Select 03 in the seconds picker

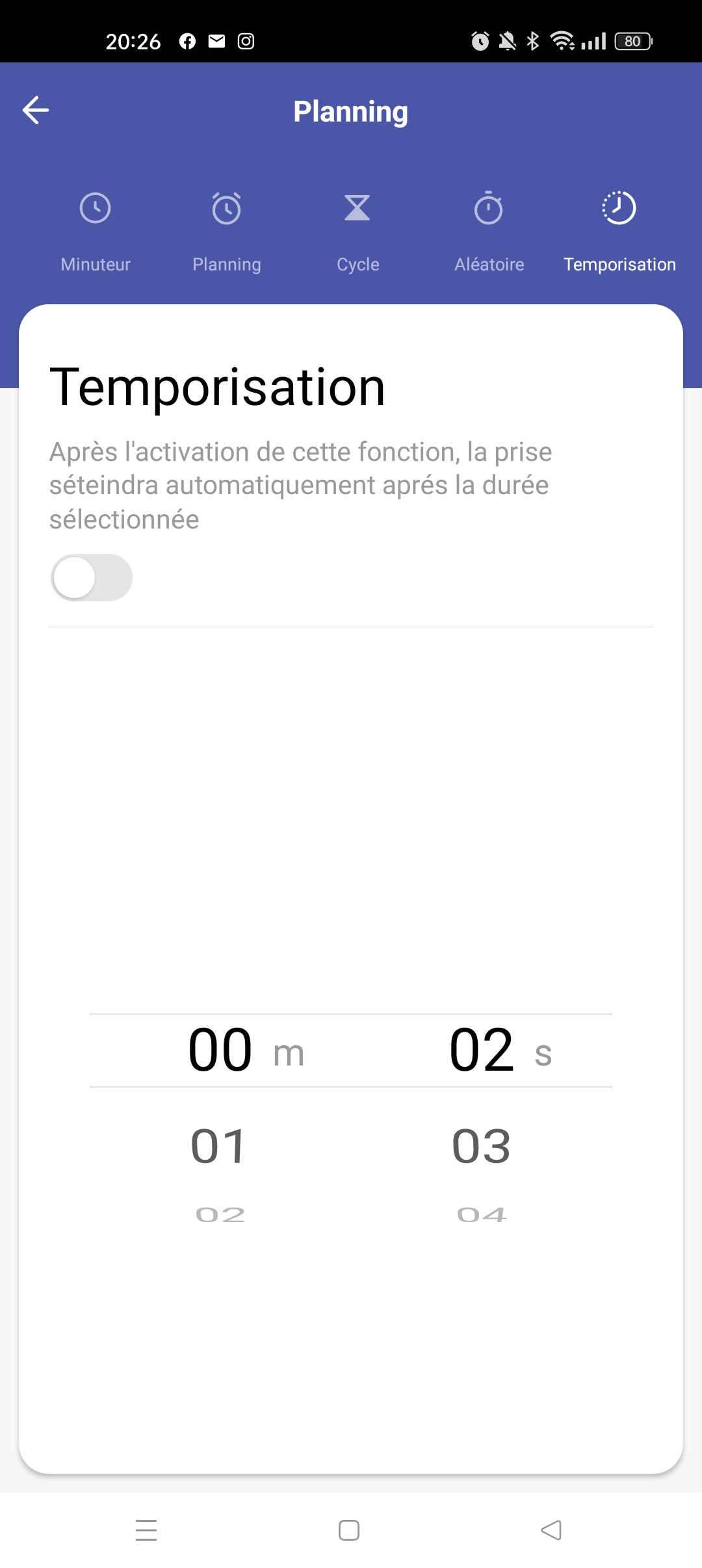481,1145
